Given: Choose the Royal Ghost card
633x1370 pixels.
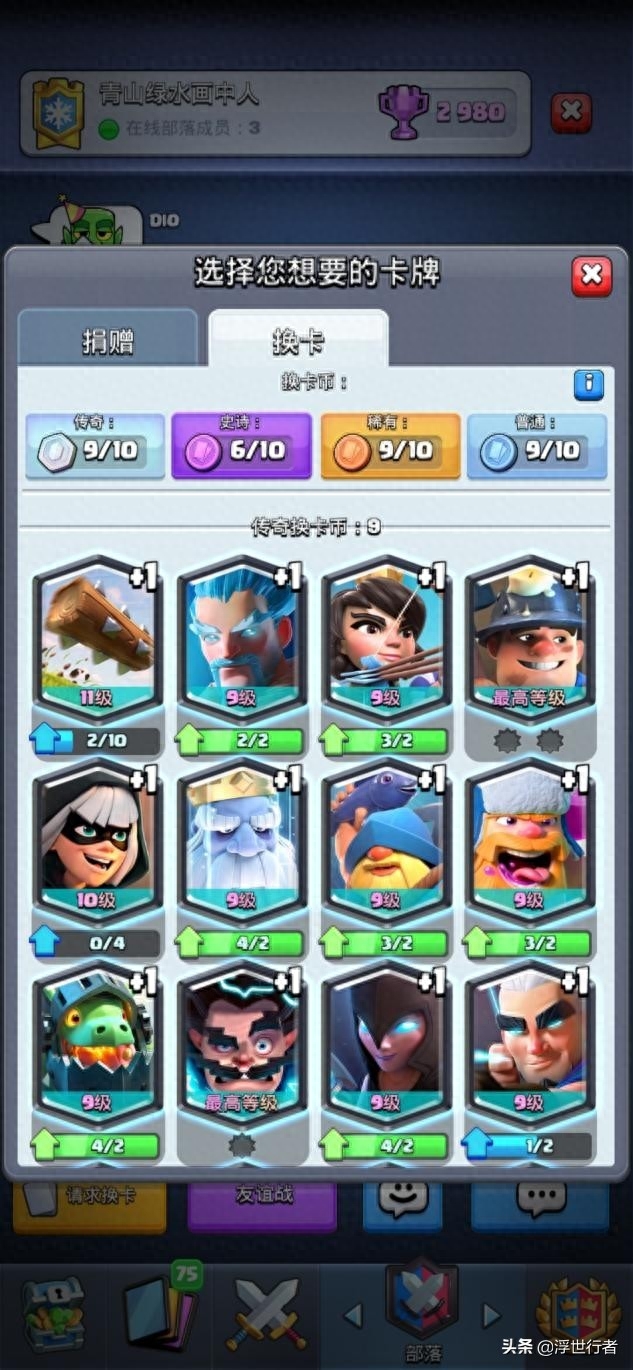Looking at the screenshot, I should (x=242, y=840).
